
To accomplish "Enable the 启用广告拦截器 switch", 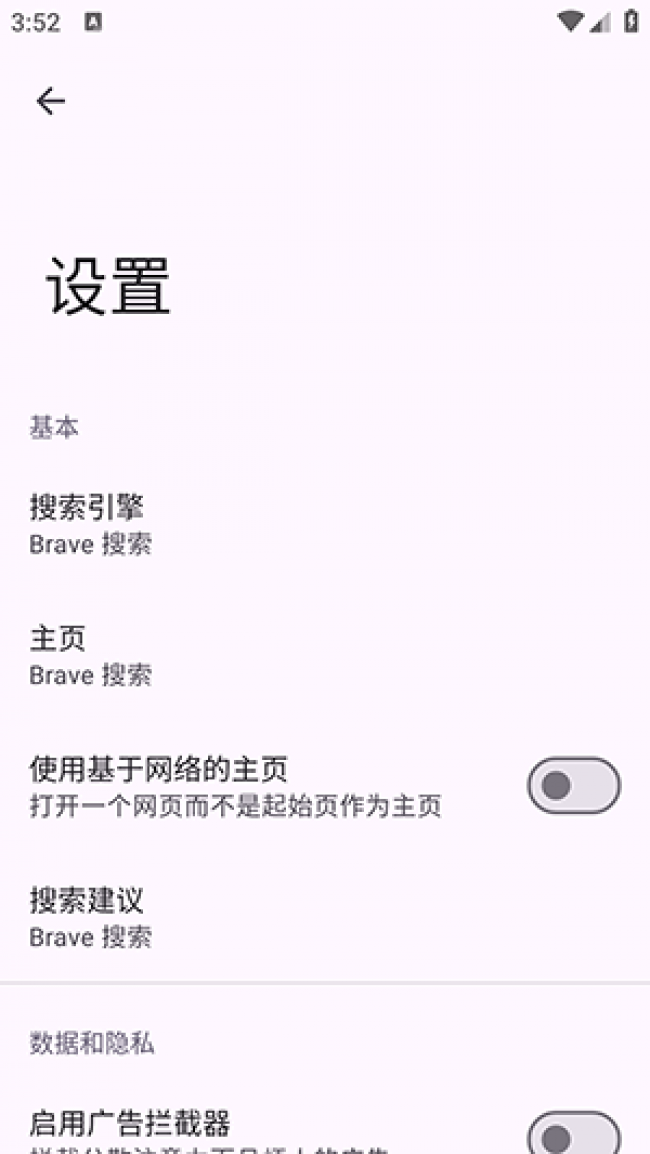I will click(573, 1136).
